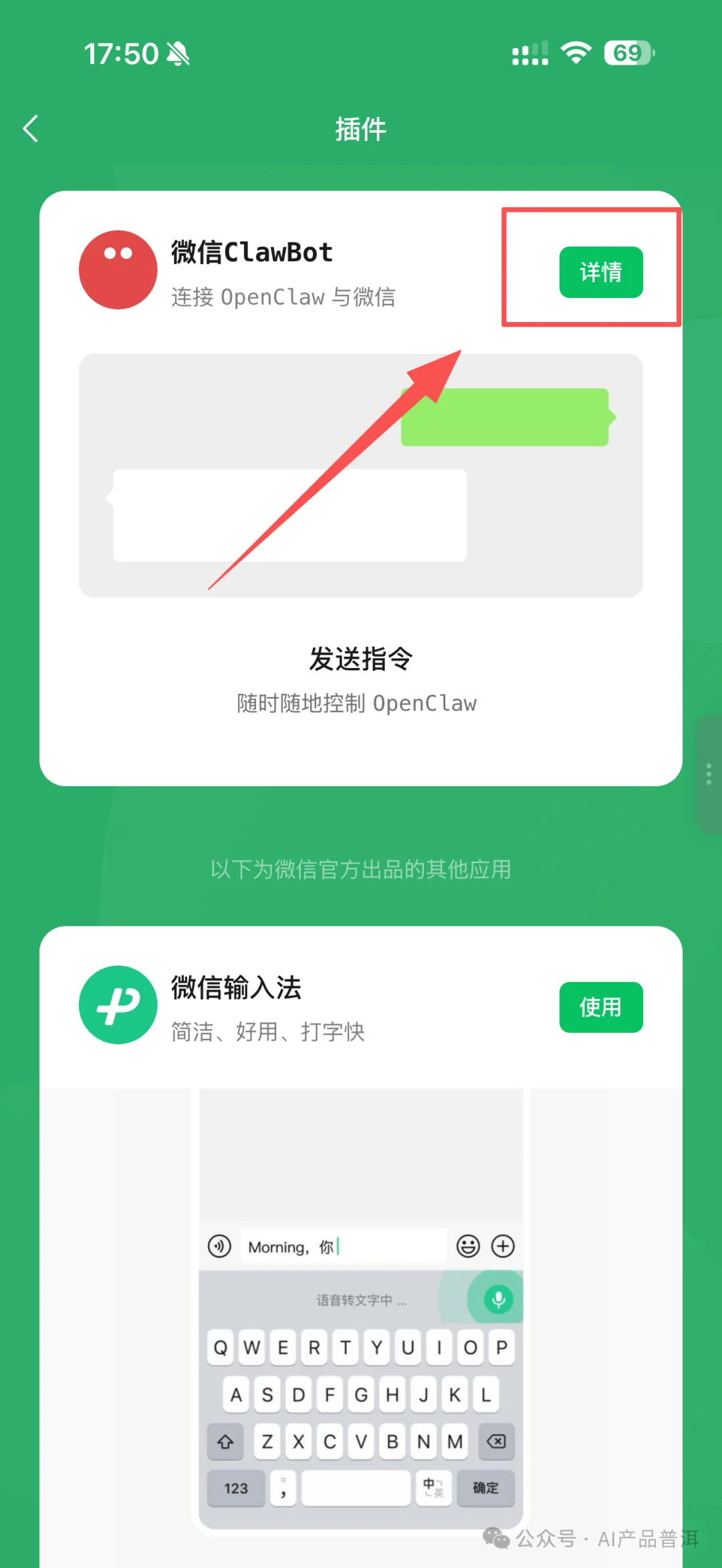Viewport: 722px width, 1568px height.
Task: Open the emoji picker in keyboard preview
Action: (x=468, y=1245)
